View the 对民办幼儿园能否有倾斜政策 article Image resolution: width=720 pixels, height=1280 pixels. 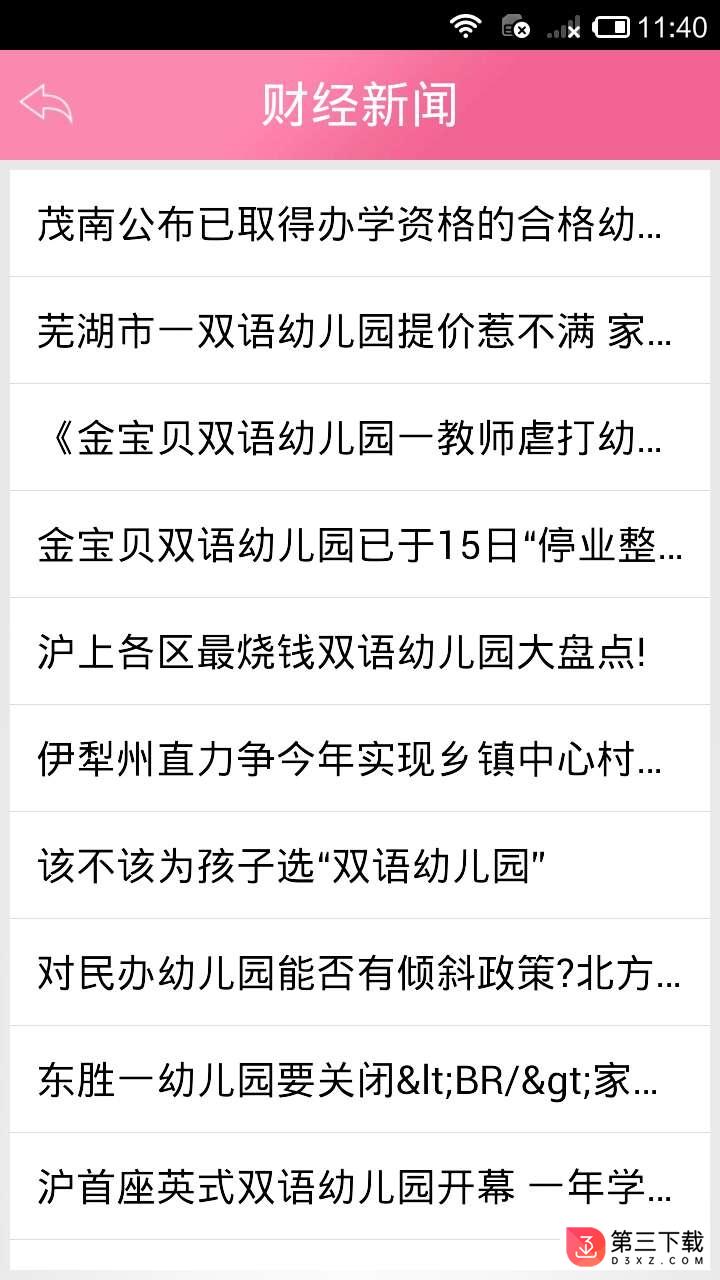pos(360,972)
